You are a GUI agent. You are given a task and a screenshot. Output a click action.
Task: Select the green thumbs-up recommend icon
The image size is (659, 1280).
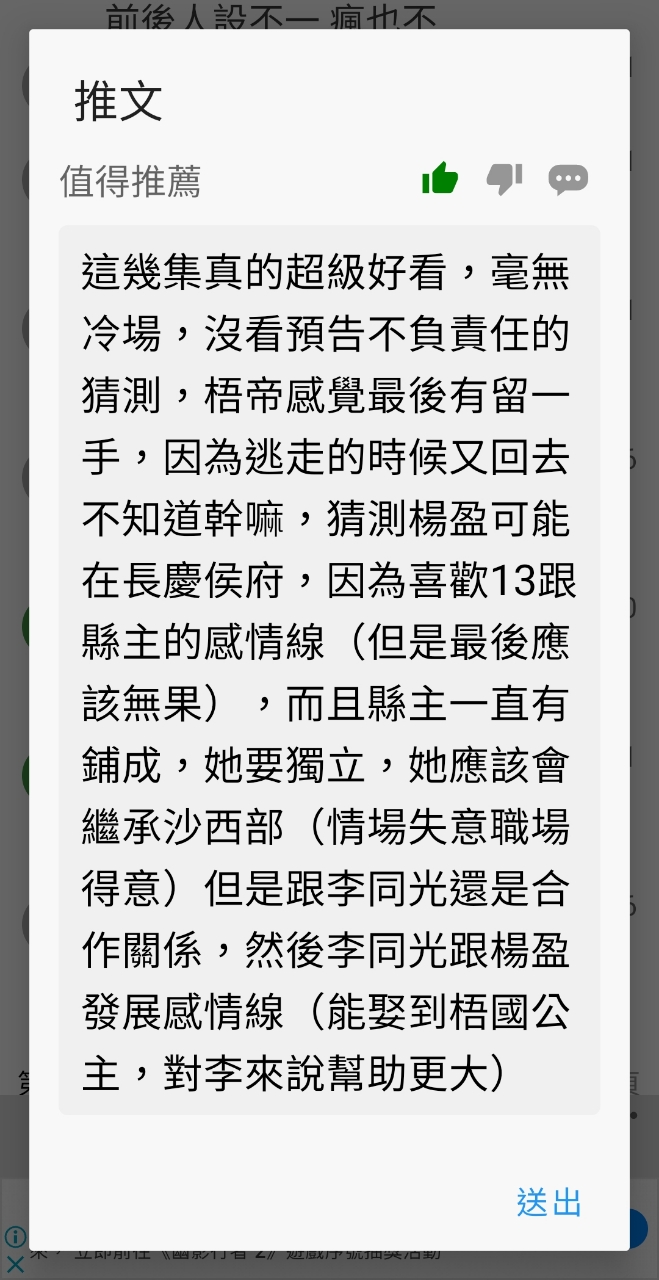440,180
